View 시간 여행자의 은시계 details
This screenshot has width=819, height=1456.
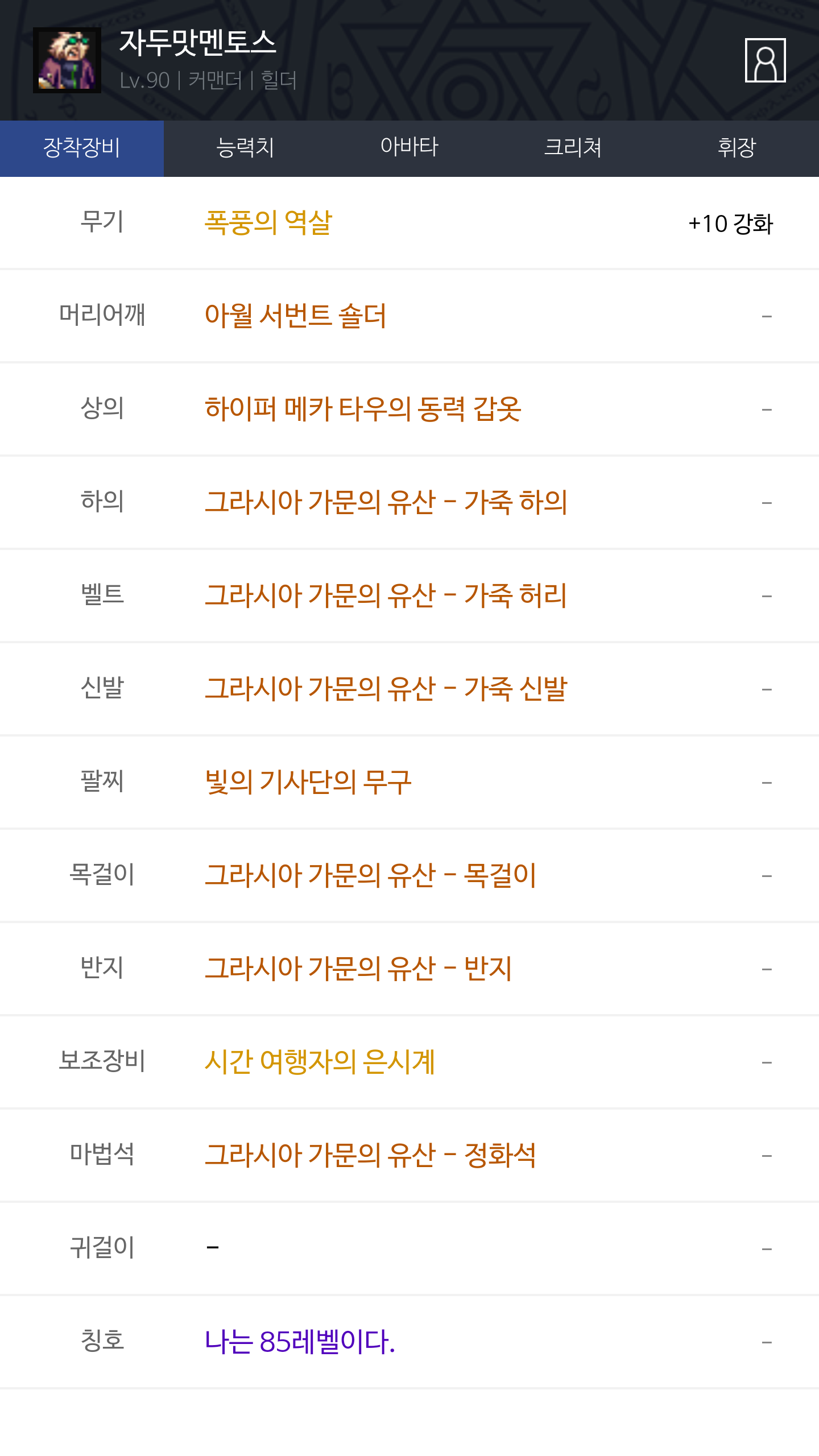(x=320, y=1062)
